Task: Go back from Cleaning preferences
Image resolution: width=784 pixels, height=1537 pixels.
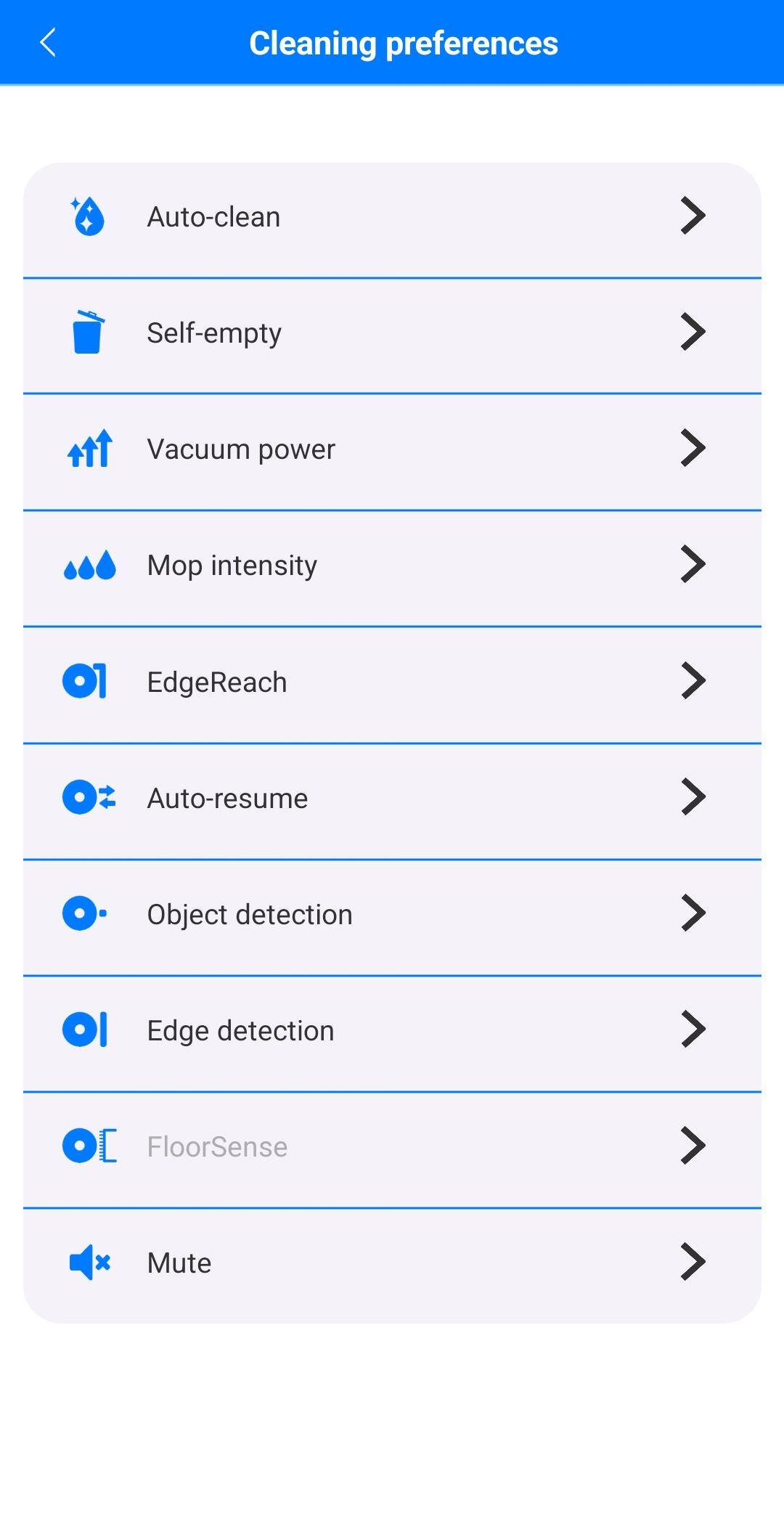Action: click(48, 43)
